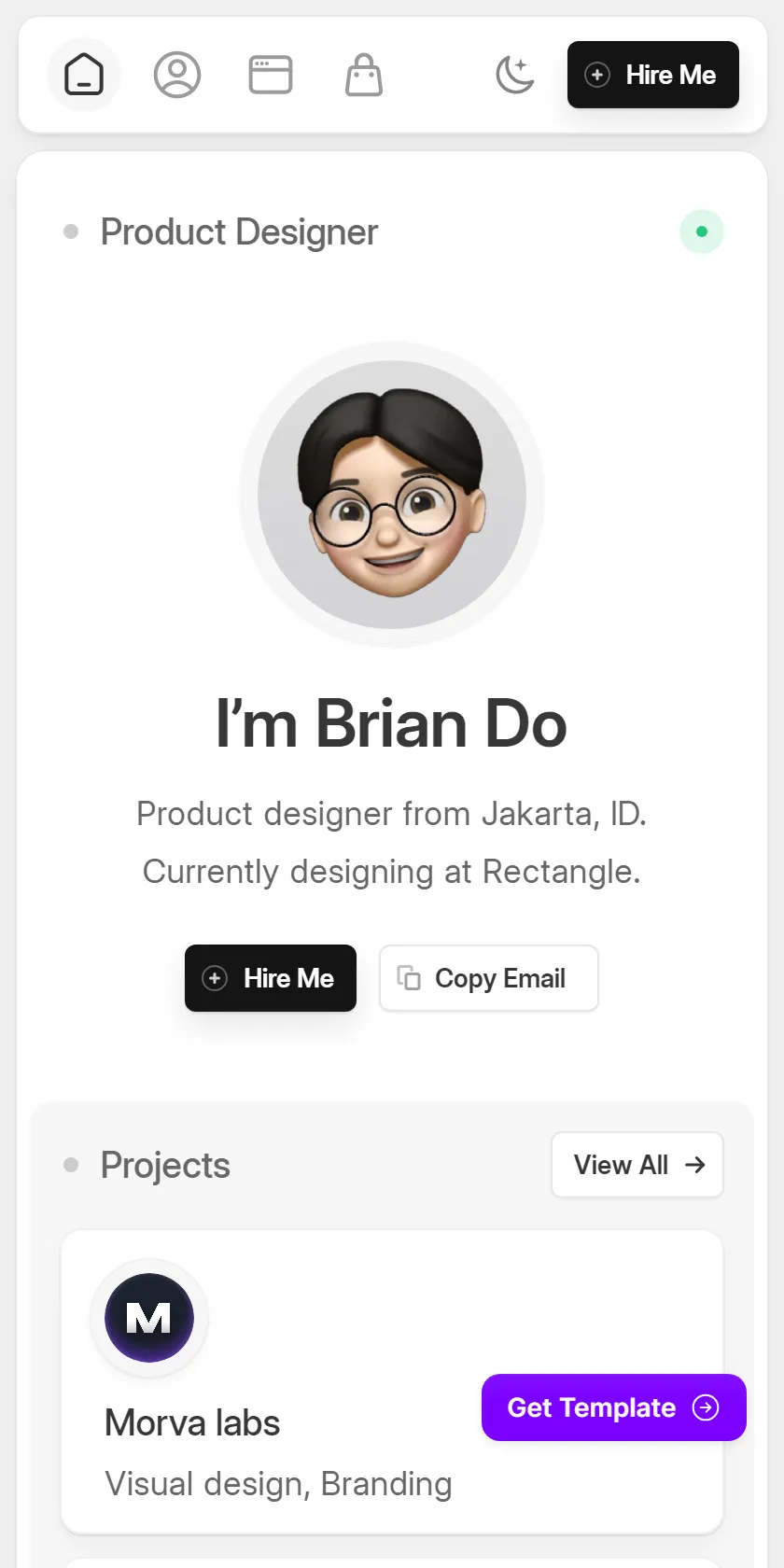Open the browser window icon in the top bar
This screenshot has height=1568, width=784.
tap(271, 75)
